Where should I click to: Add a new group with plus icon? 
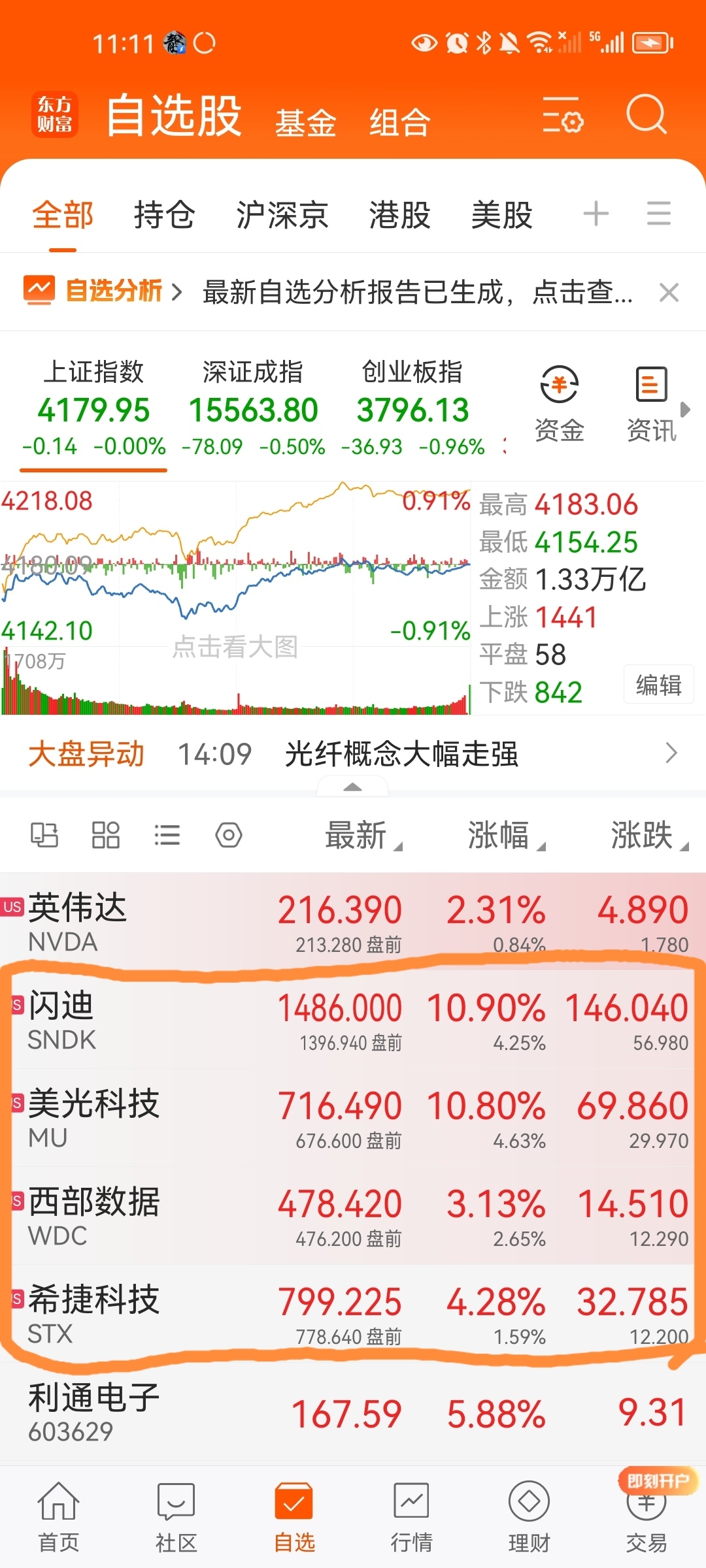[596, 214]
